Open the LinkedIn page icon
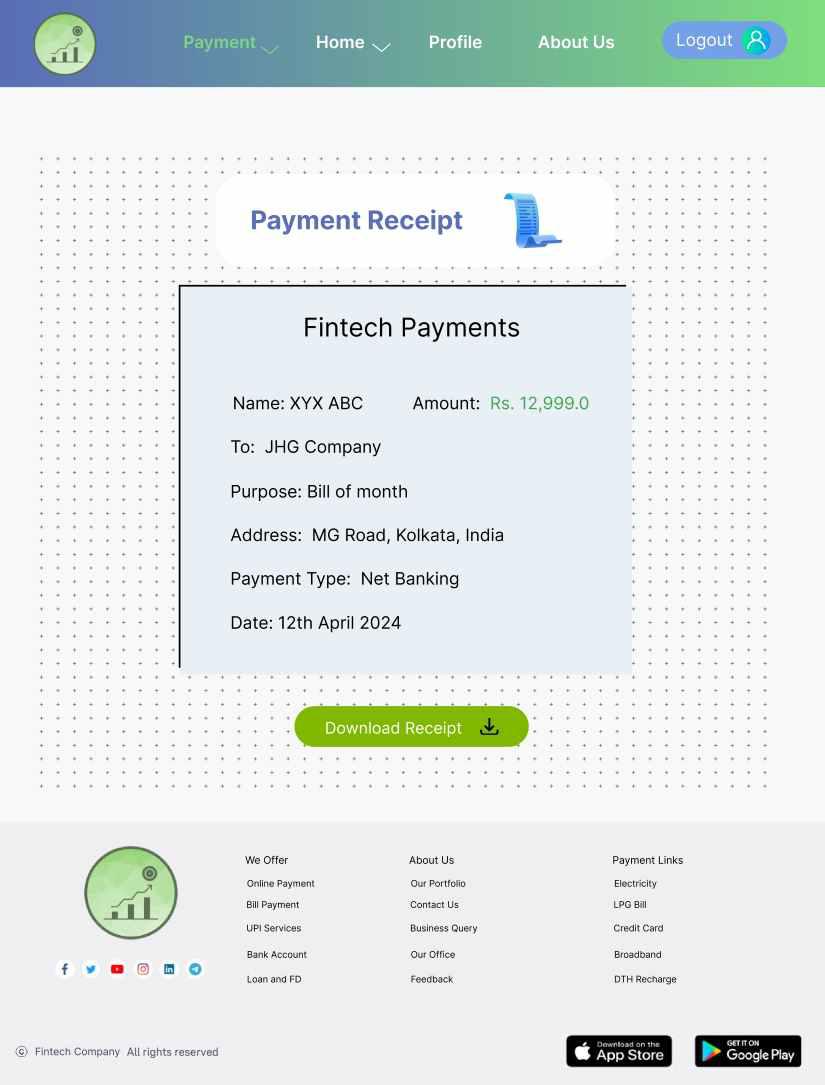Viewport: 825px width, 1085px height. pos(169,969)
